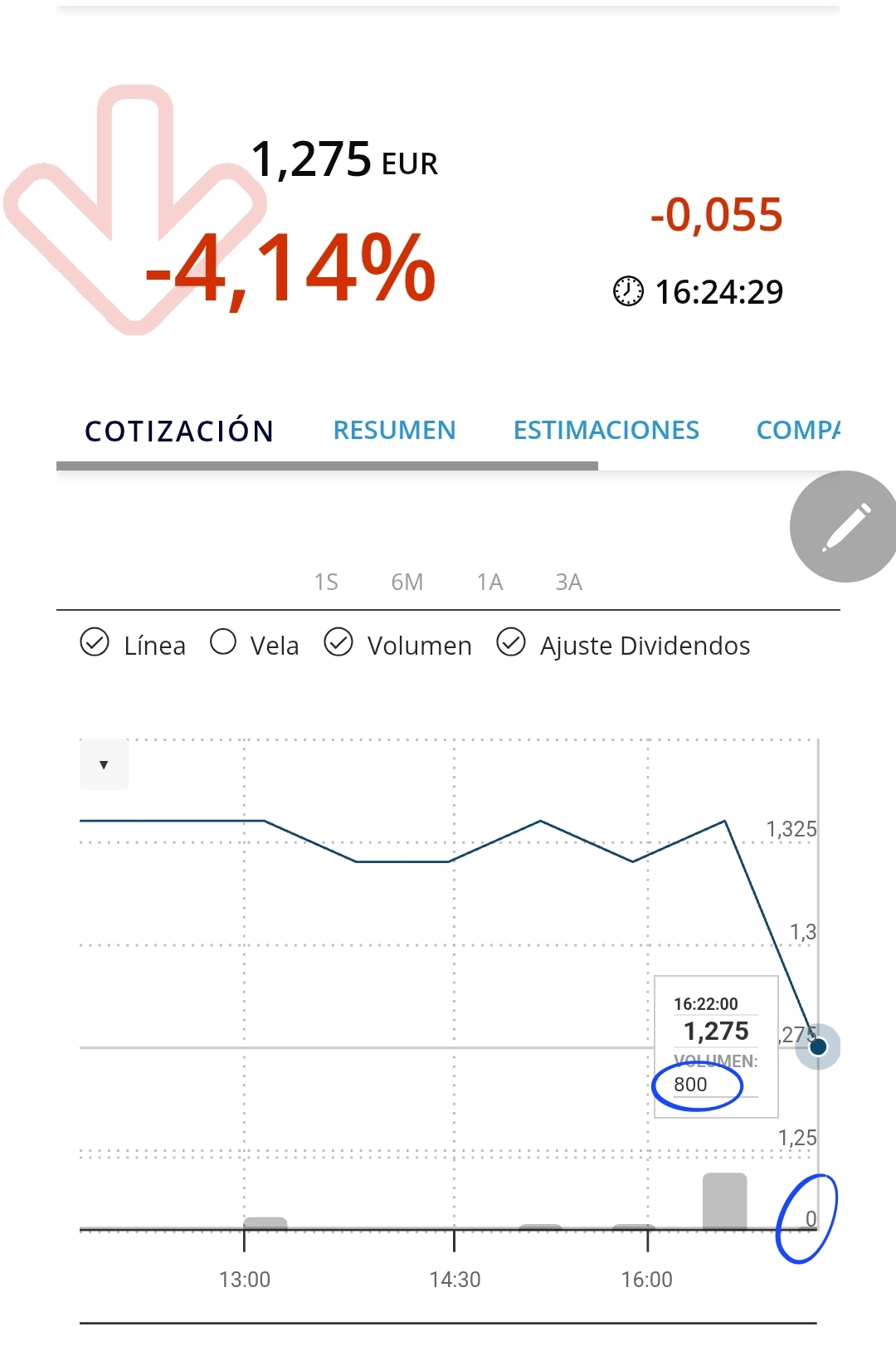The height and width of the screenshot is (1351, 896).
Task: Open the small dropdown arrow inside the chart corner
Action: [104, 764]
